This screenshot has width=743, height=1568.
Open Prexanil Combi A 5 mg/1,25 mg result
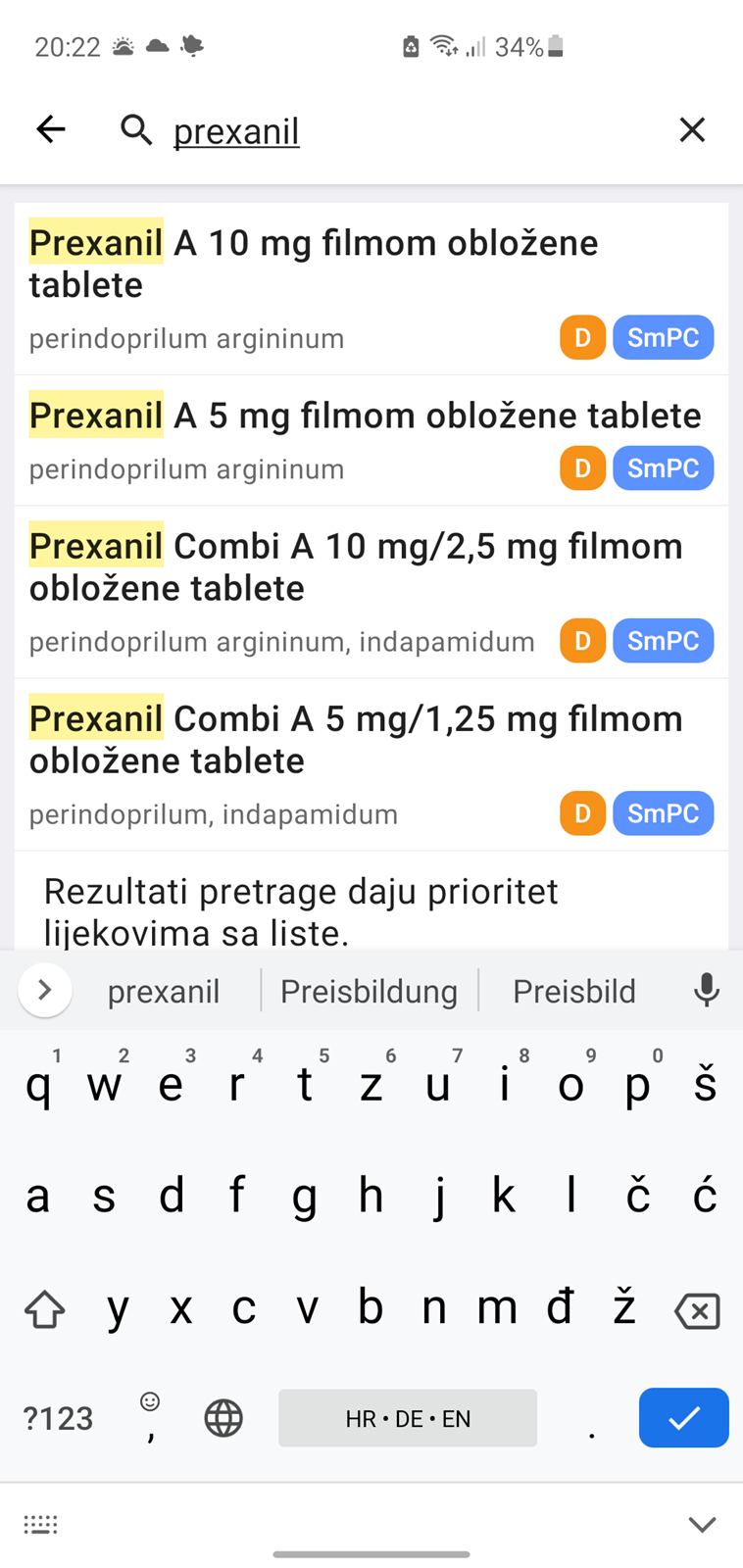click(x=371, y=764)
